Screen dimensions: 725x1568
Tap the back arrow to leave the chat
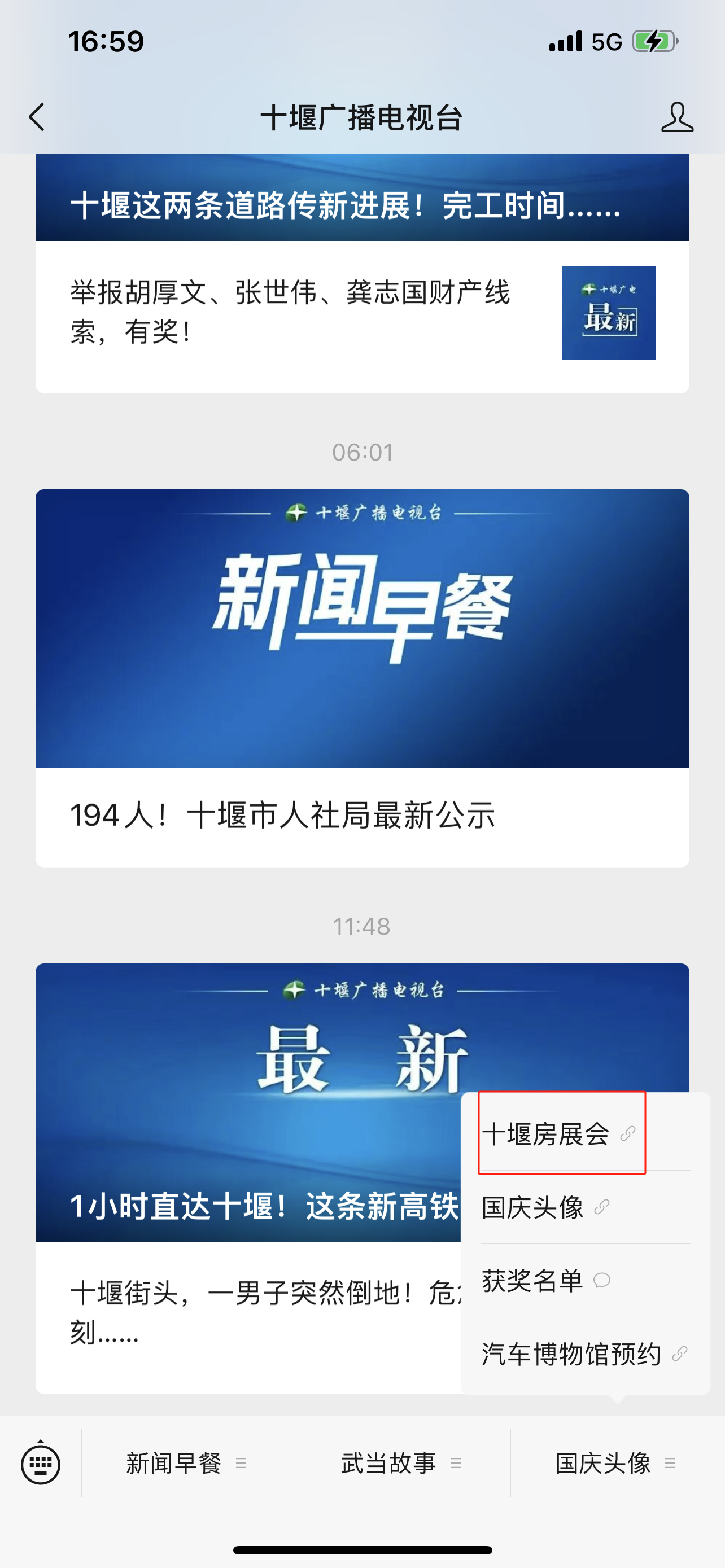[37, 117]
